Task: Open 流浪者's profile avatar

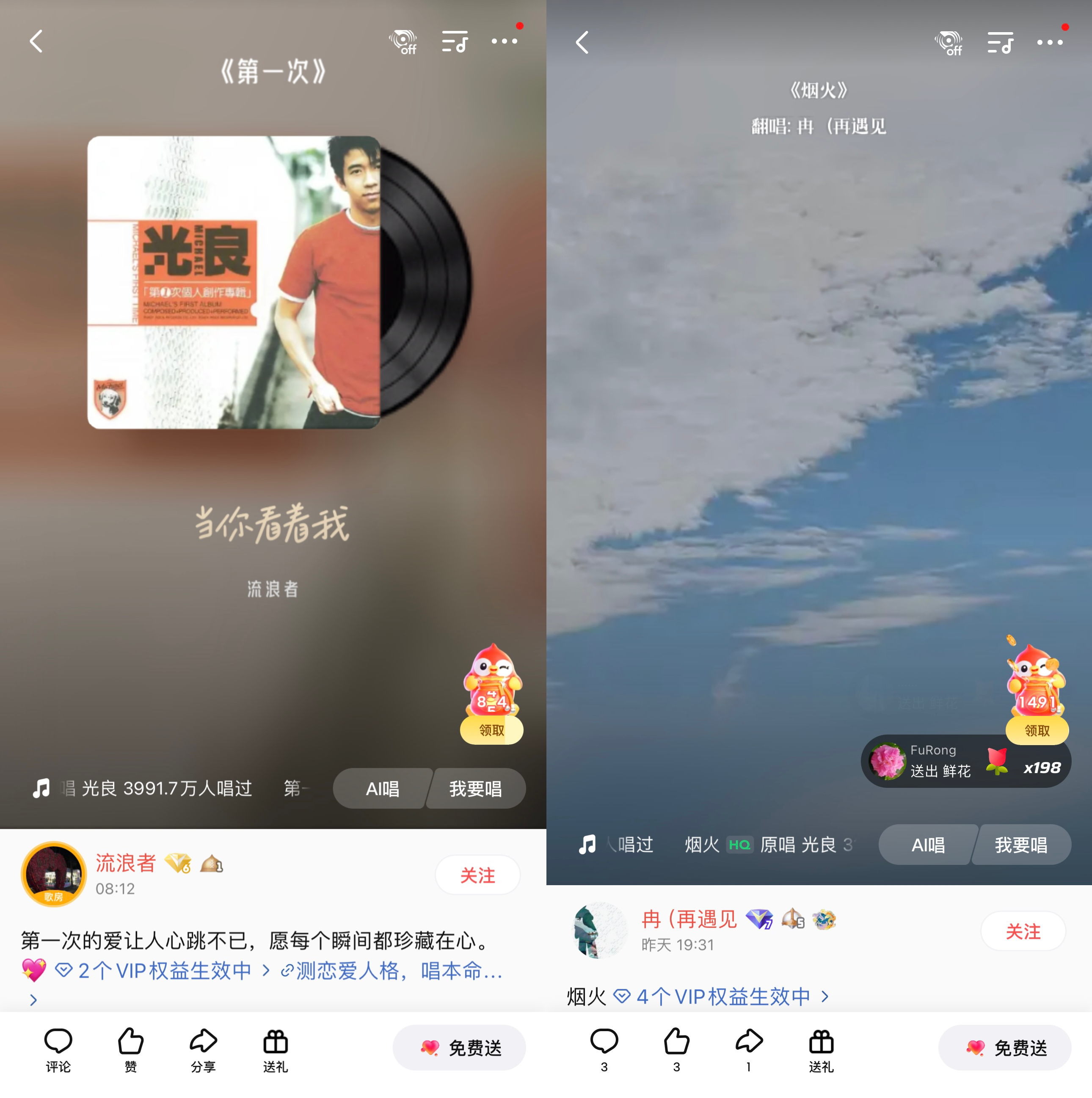Action: coord(53,873)
